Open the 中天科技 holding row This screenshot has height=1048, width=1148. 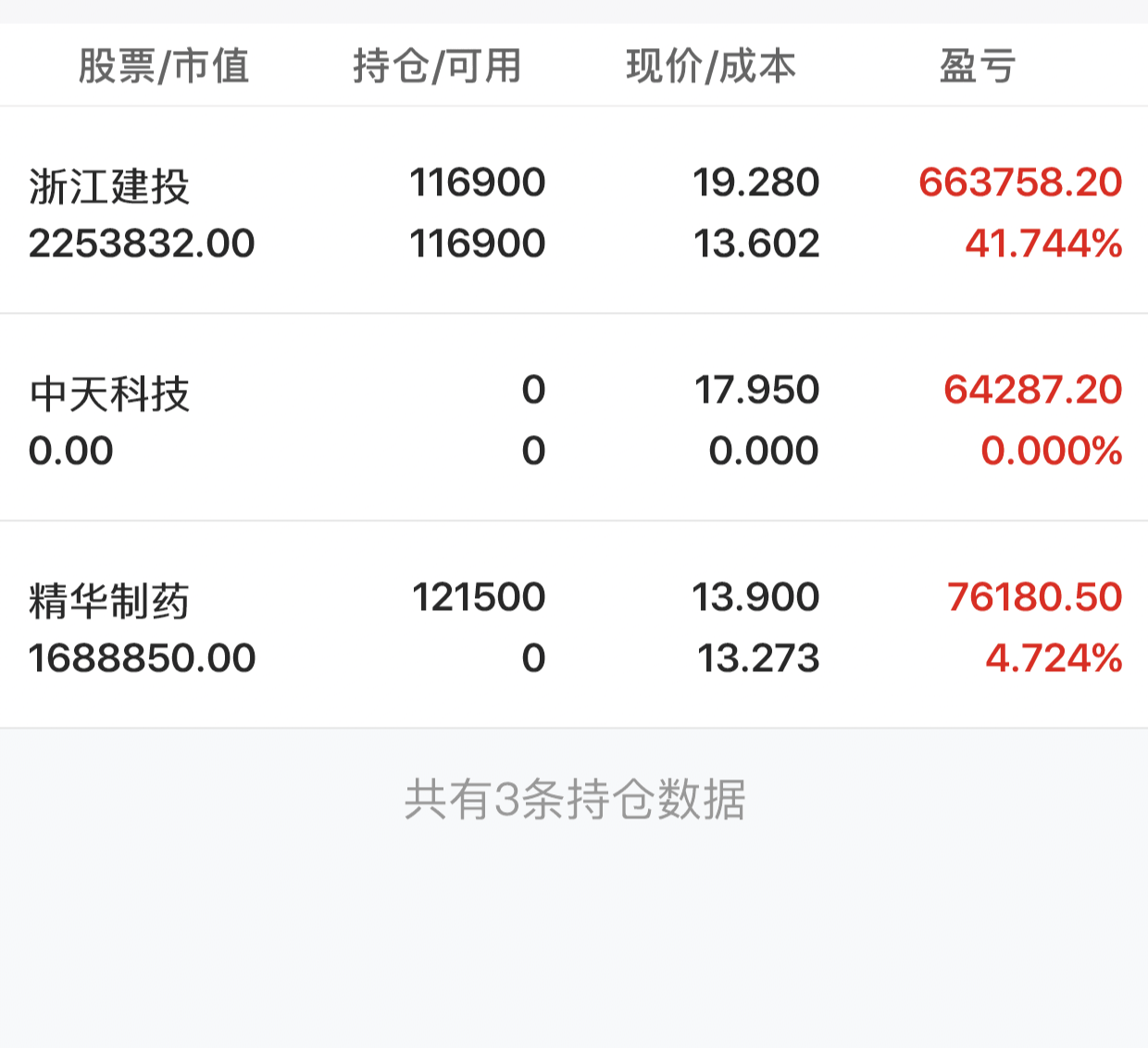[574, 419]
